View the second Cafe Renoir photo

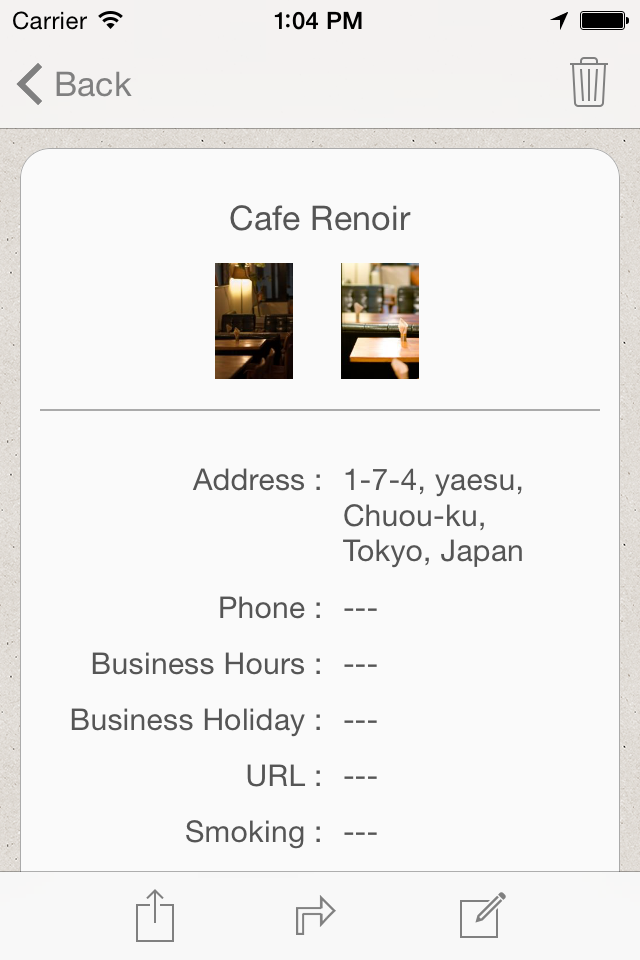click(x=380, y=321)
